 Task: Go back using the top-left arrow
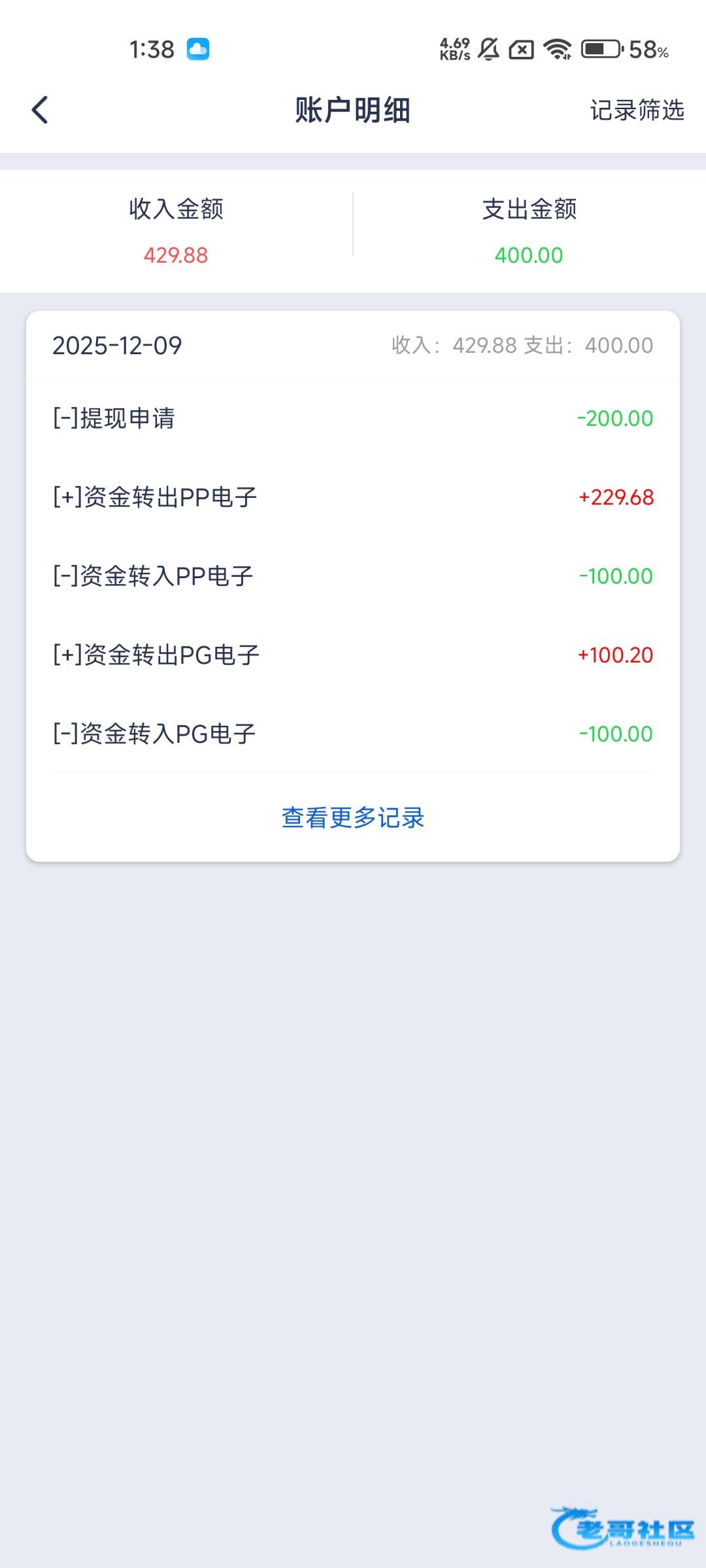(x=40, y=110)
